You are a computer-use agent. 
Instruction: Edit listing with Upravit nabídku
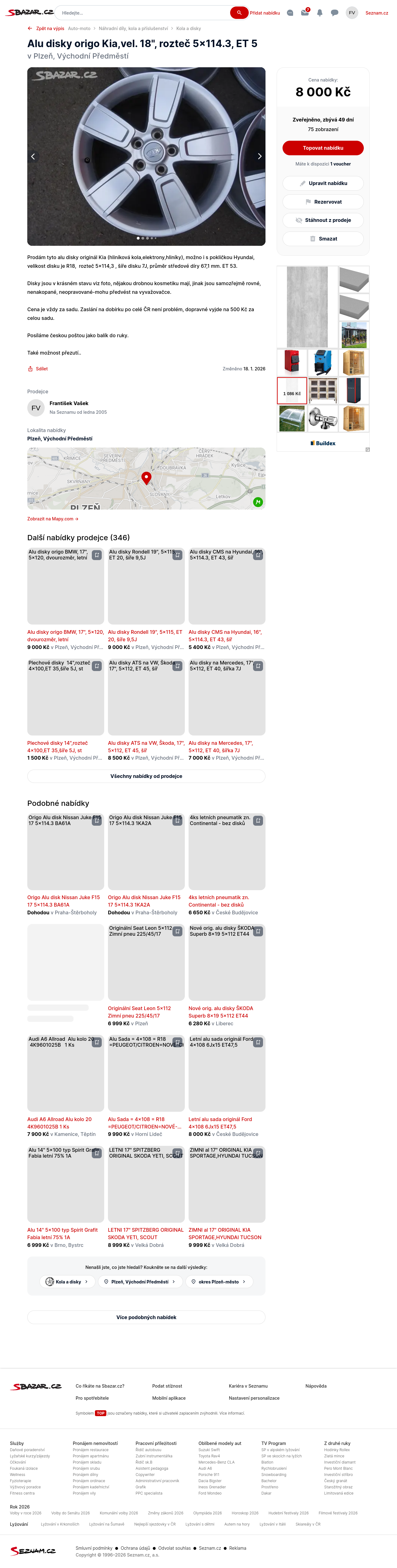[x=323, y=183]
